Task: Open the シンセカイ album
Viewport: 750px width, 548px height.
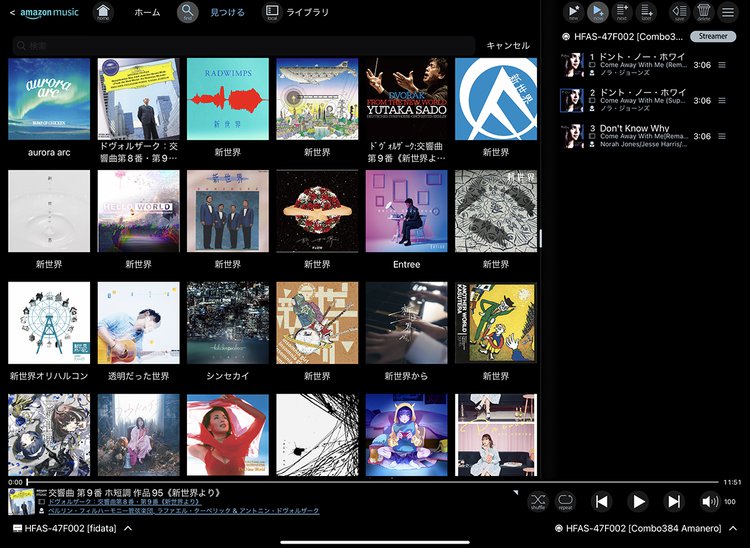Action: click(x=227, y=323)
